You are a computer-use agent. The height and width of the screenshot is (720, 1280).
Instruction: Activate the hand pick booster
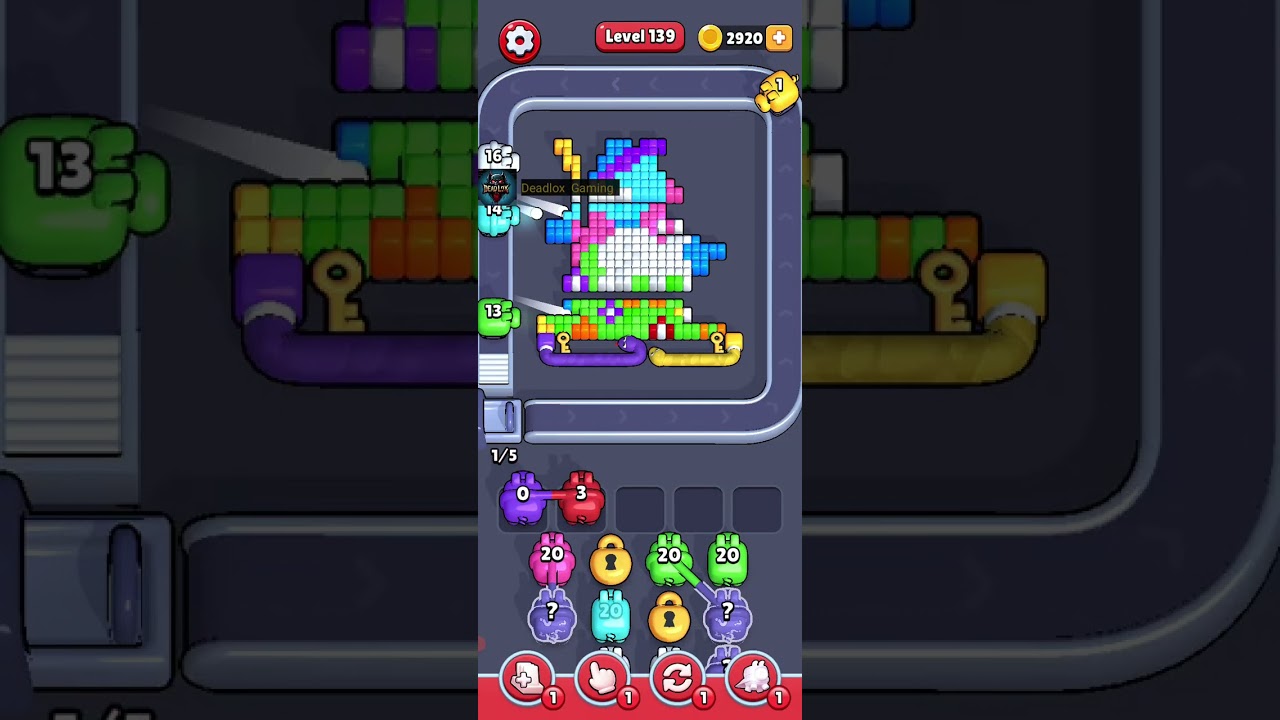coord(602,679)
